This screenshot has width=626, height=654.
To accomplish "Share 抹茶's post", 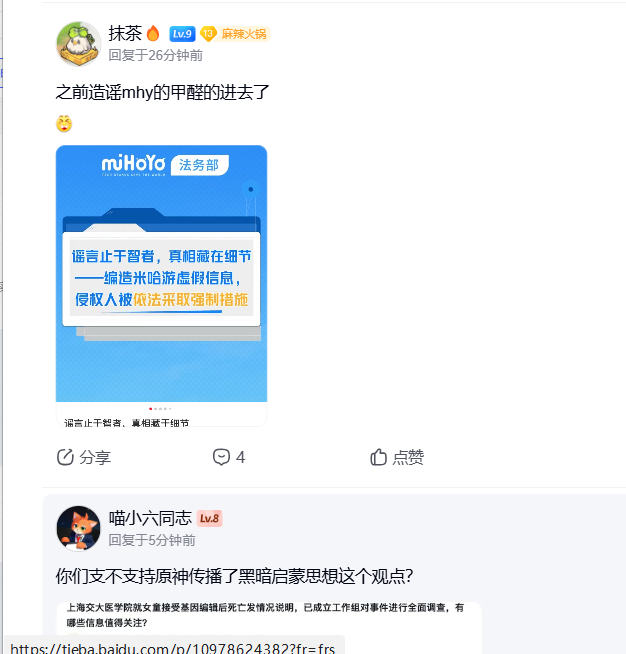I will (x=84, y=457).
